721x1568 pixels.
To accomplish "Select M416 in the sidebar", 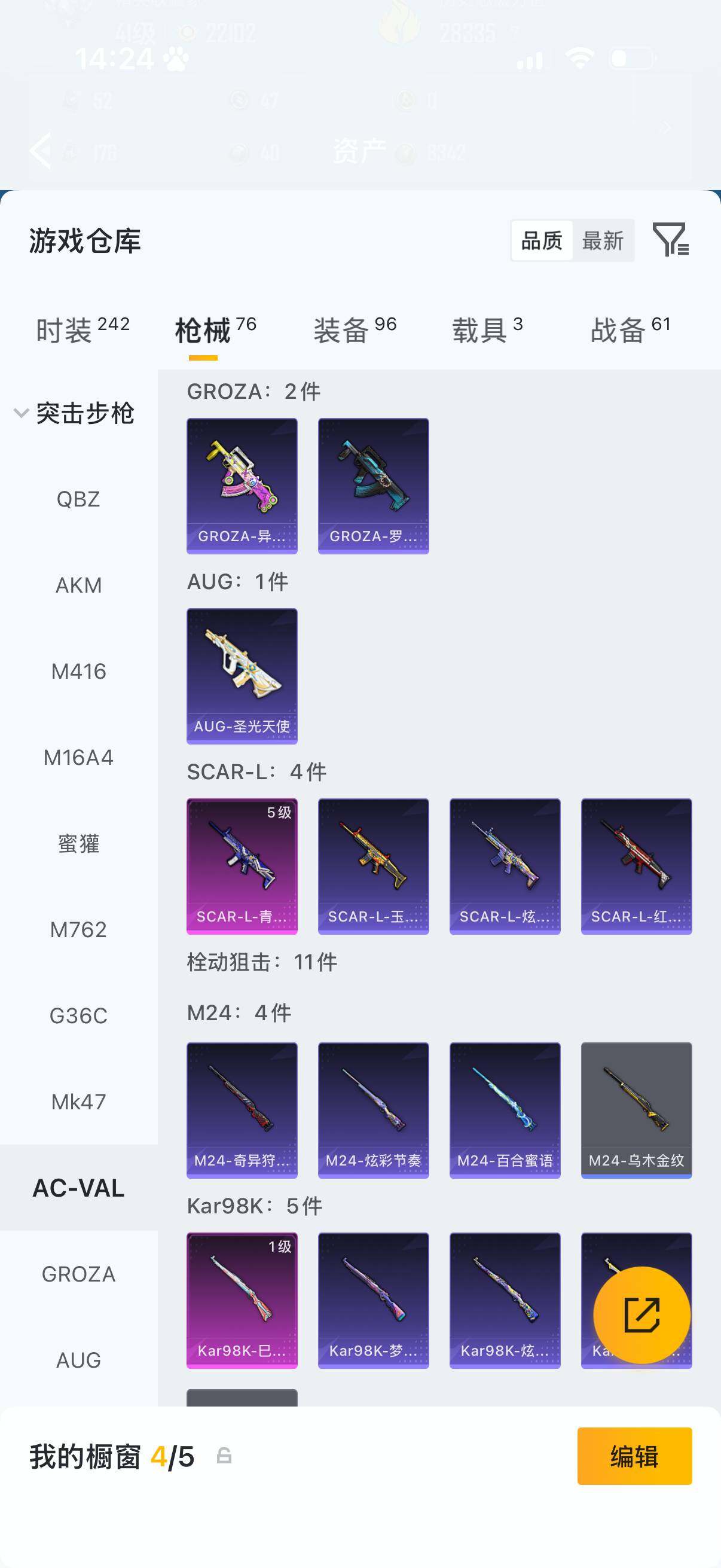I will (78, 672).
